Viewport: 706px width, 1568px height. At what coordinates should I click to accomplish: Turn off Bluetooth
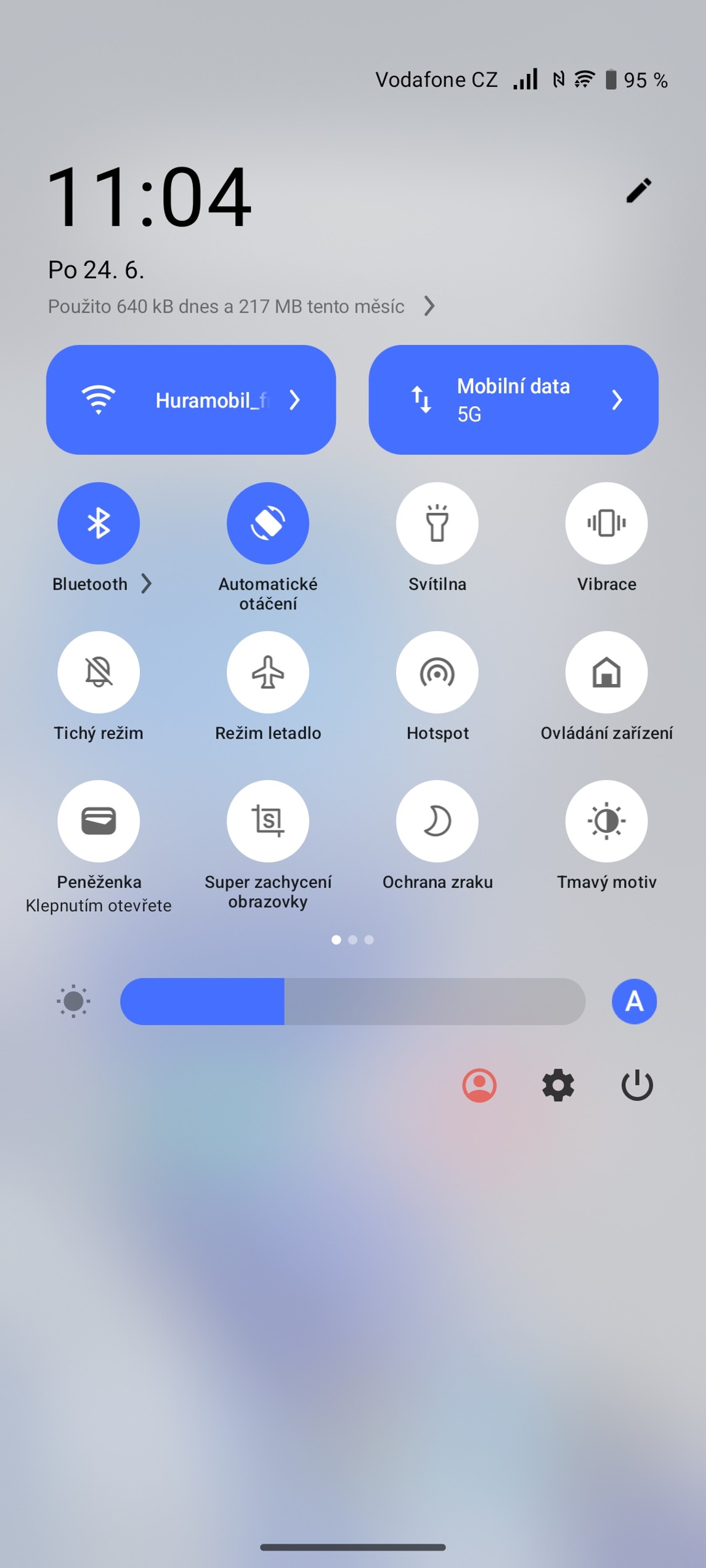[99, 523]
